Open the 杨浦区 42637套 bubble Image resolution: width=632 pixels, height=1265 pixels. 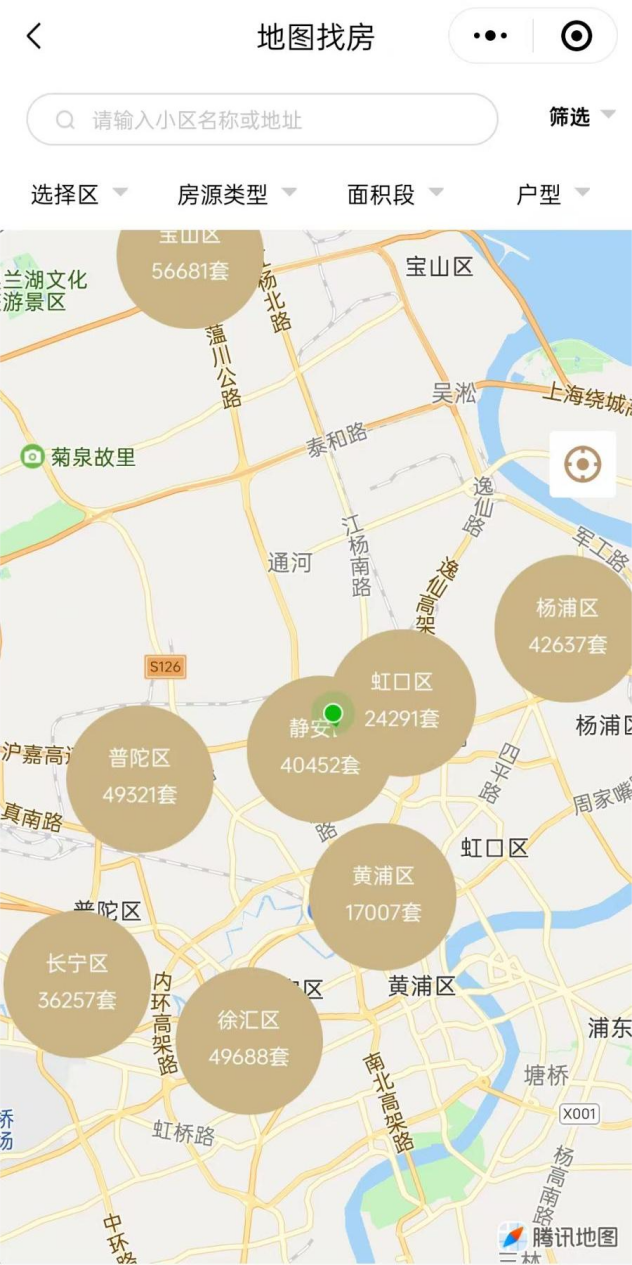pyautogui.click(x=567, y=627)
